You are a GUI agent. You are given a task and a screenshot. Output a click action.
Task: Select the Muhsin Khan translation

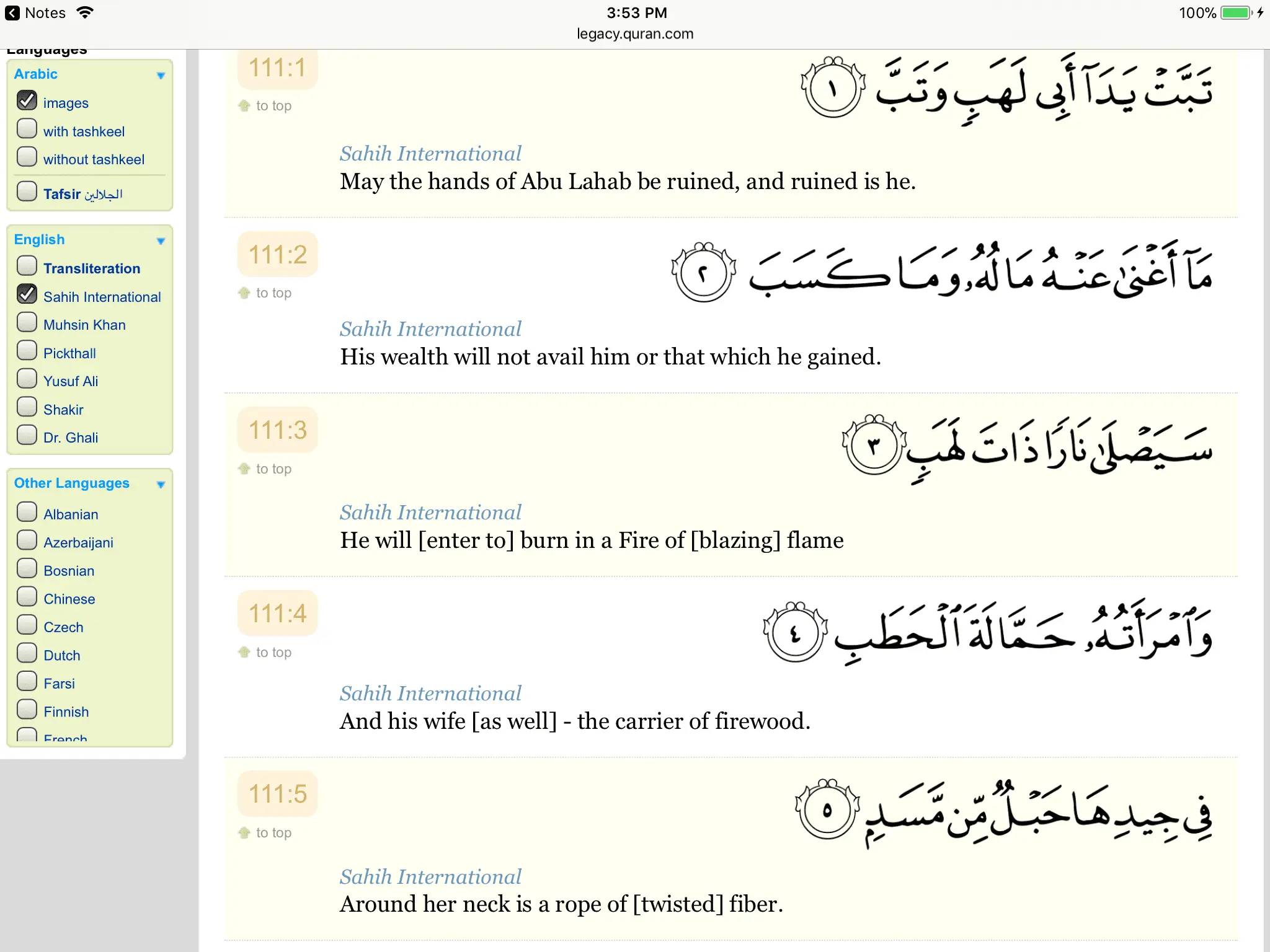[x=27, y=323]
